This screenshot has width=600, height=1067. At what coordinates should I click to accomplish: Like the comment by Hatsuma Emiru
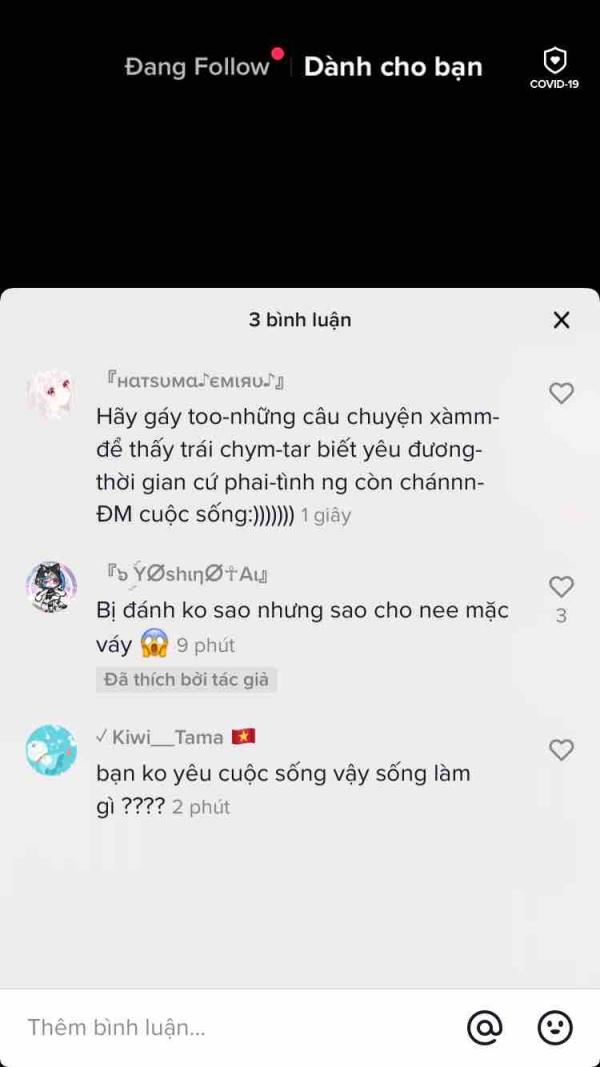(561, 393)
